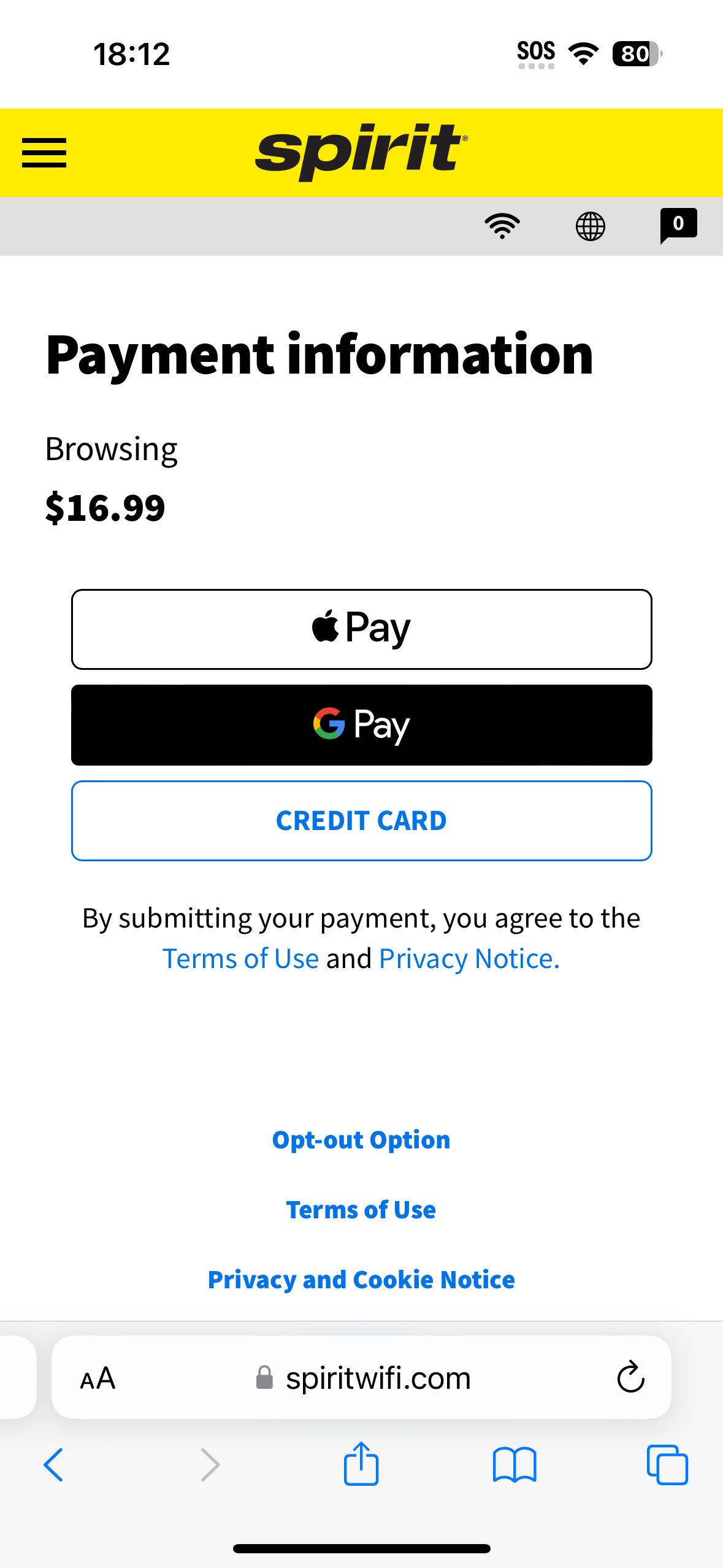
Task: Go back to the previous page
Action: (x=53, y=1465)
